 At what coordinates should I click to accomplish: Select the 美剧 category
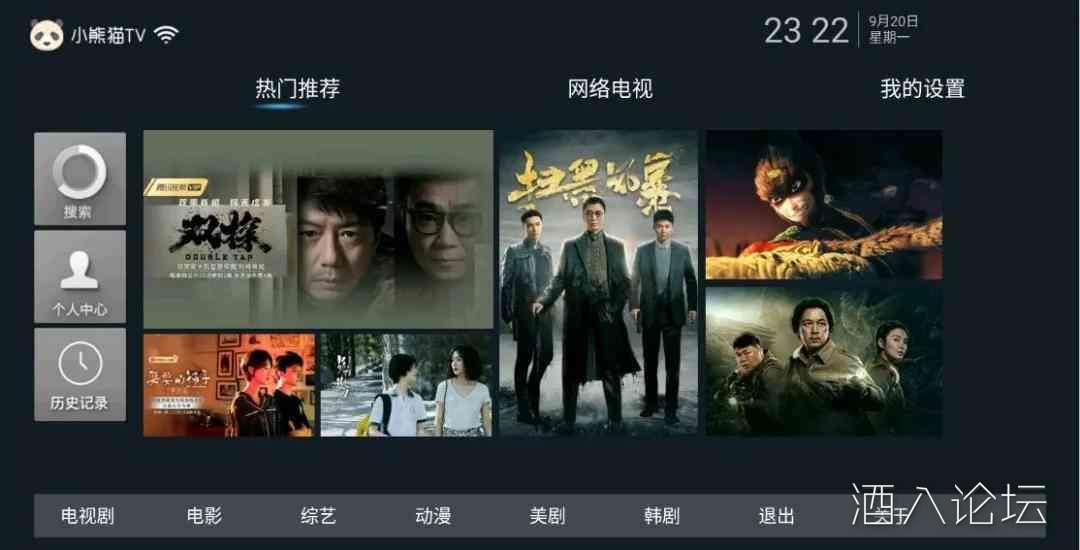pyautogui.click(x=547, y=516)
